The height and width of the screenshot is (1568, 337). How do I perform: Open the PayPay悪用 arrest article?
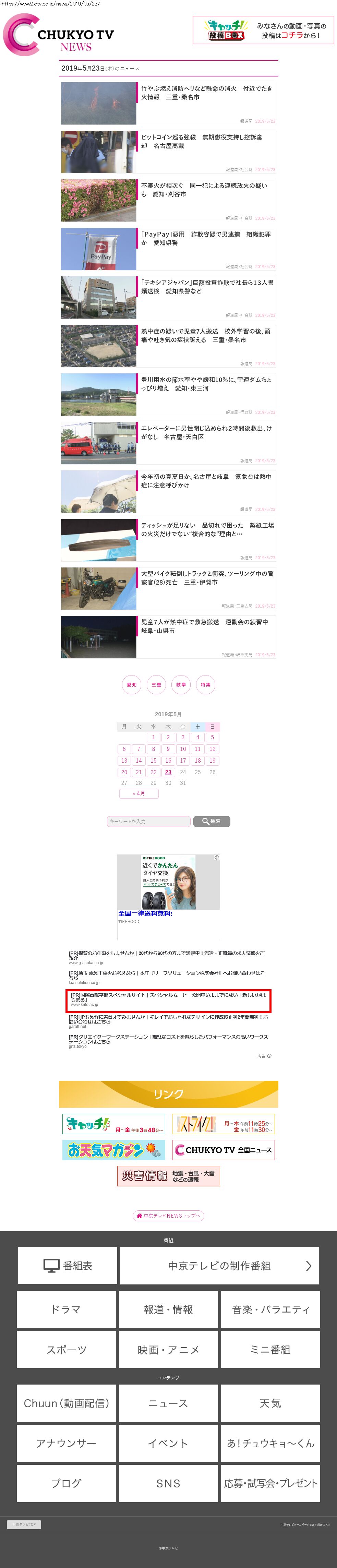[169, 249]
